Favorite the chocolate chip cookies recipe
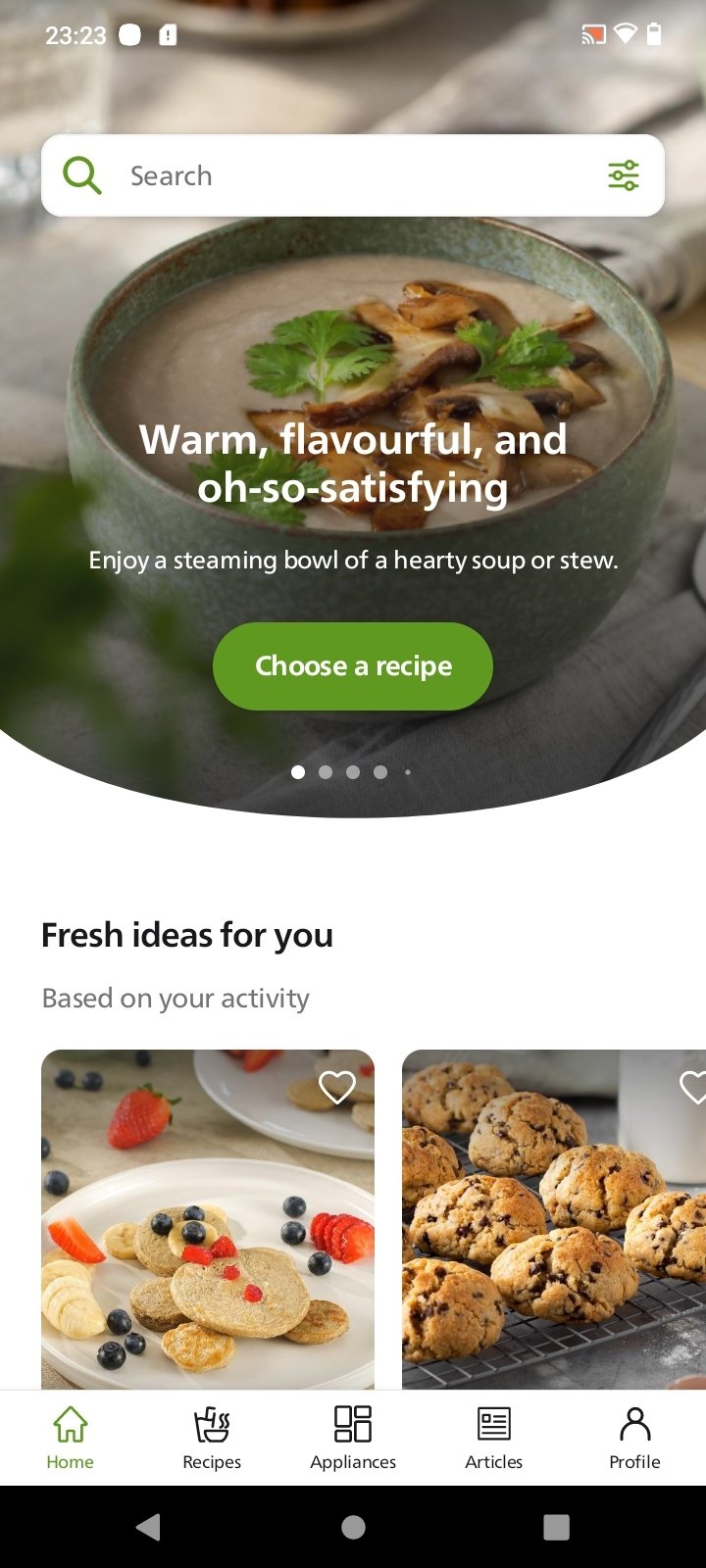706x1568 pixels. pos(694,1087)
